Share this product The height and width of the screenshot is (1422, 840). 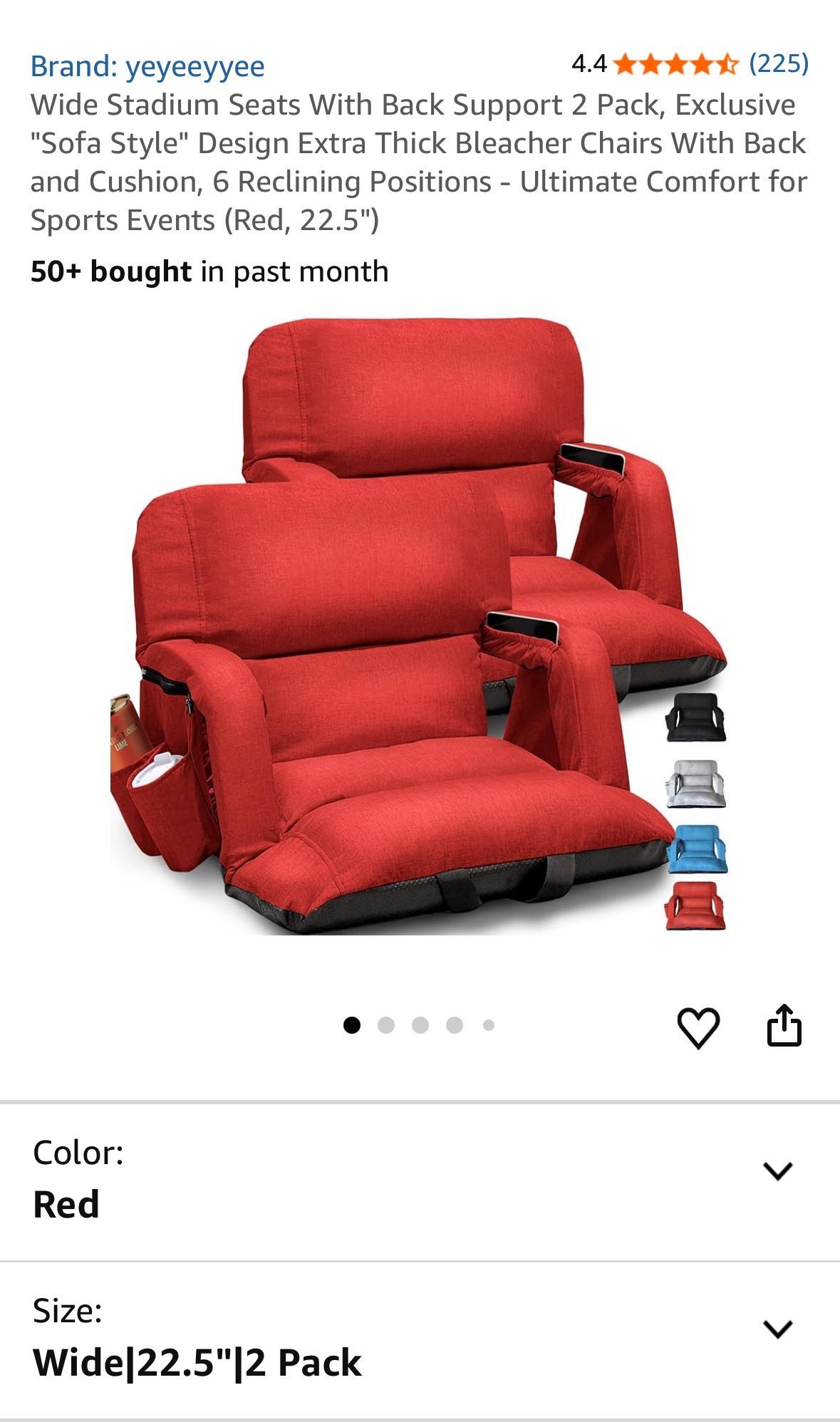coord(784,1026)
